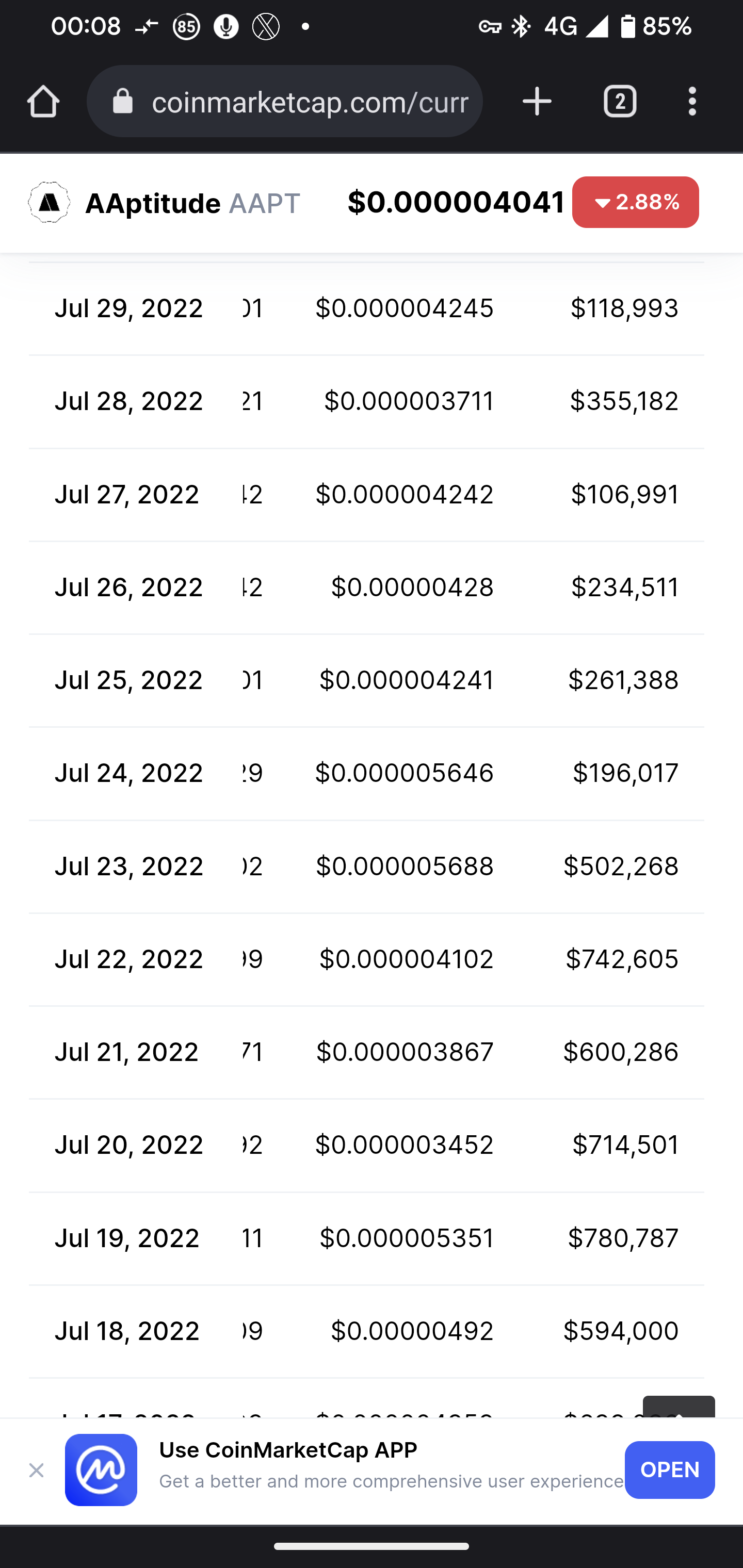View the open tabs switcher
743x1568 pixels.
[619, 101]
